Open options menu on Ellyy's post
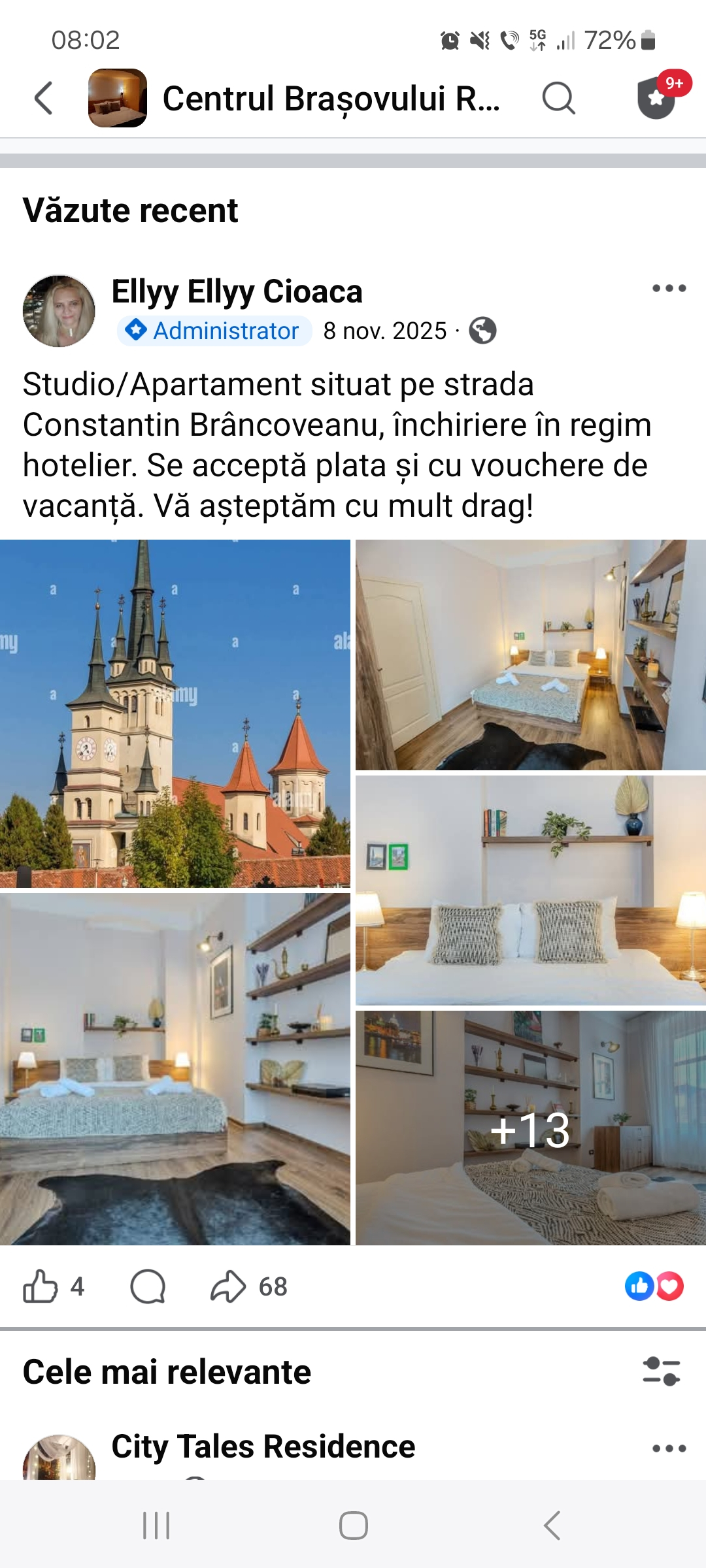This screenshot has height=1568, width=706. (669, 288)
